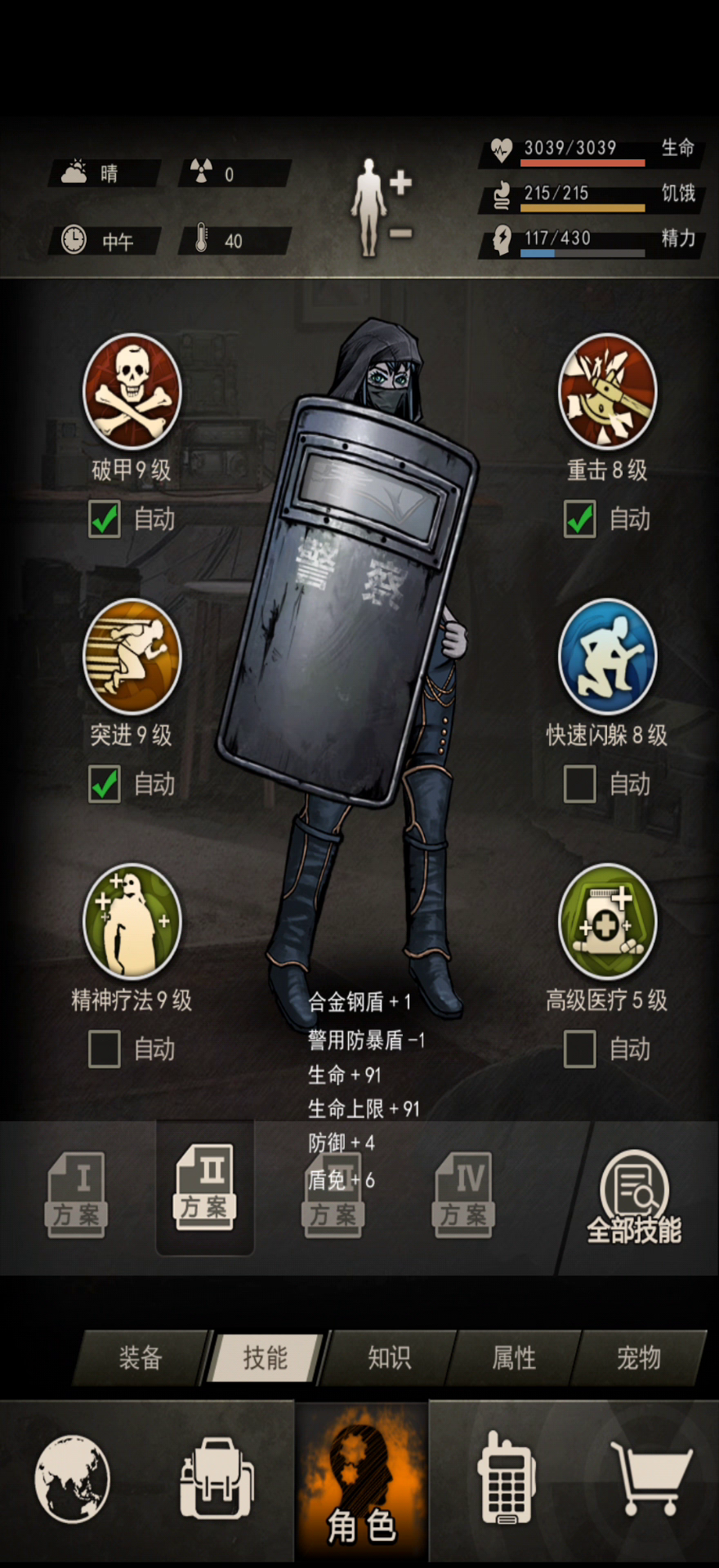Disable auto for 重击 skill

click(580, 519)
